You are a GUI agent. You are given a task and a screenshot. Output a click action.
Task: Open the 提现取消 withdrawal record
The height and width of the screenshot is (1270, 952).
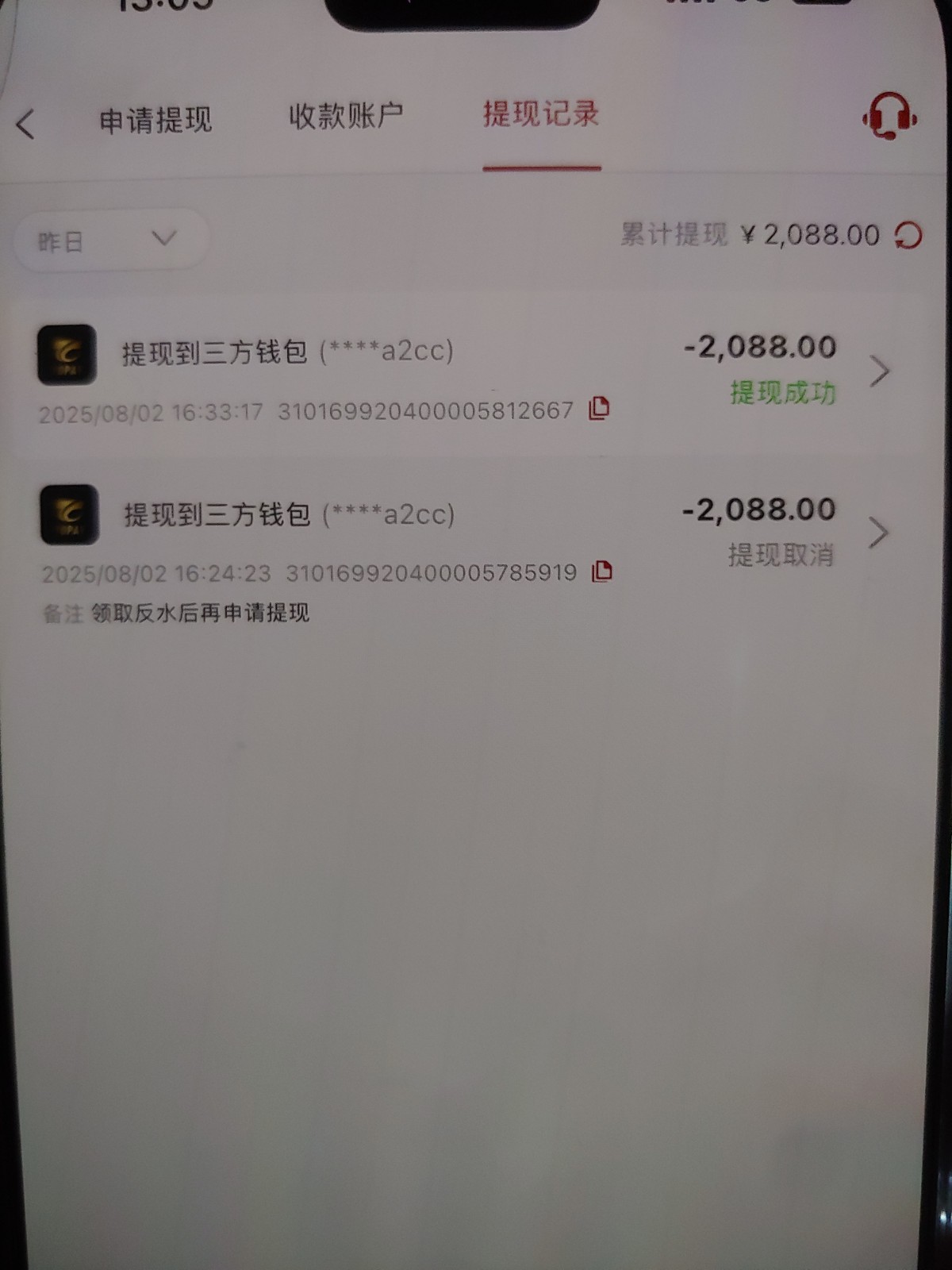(x=878, y=533)
